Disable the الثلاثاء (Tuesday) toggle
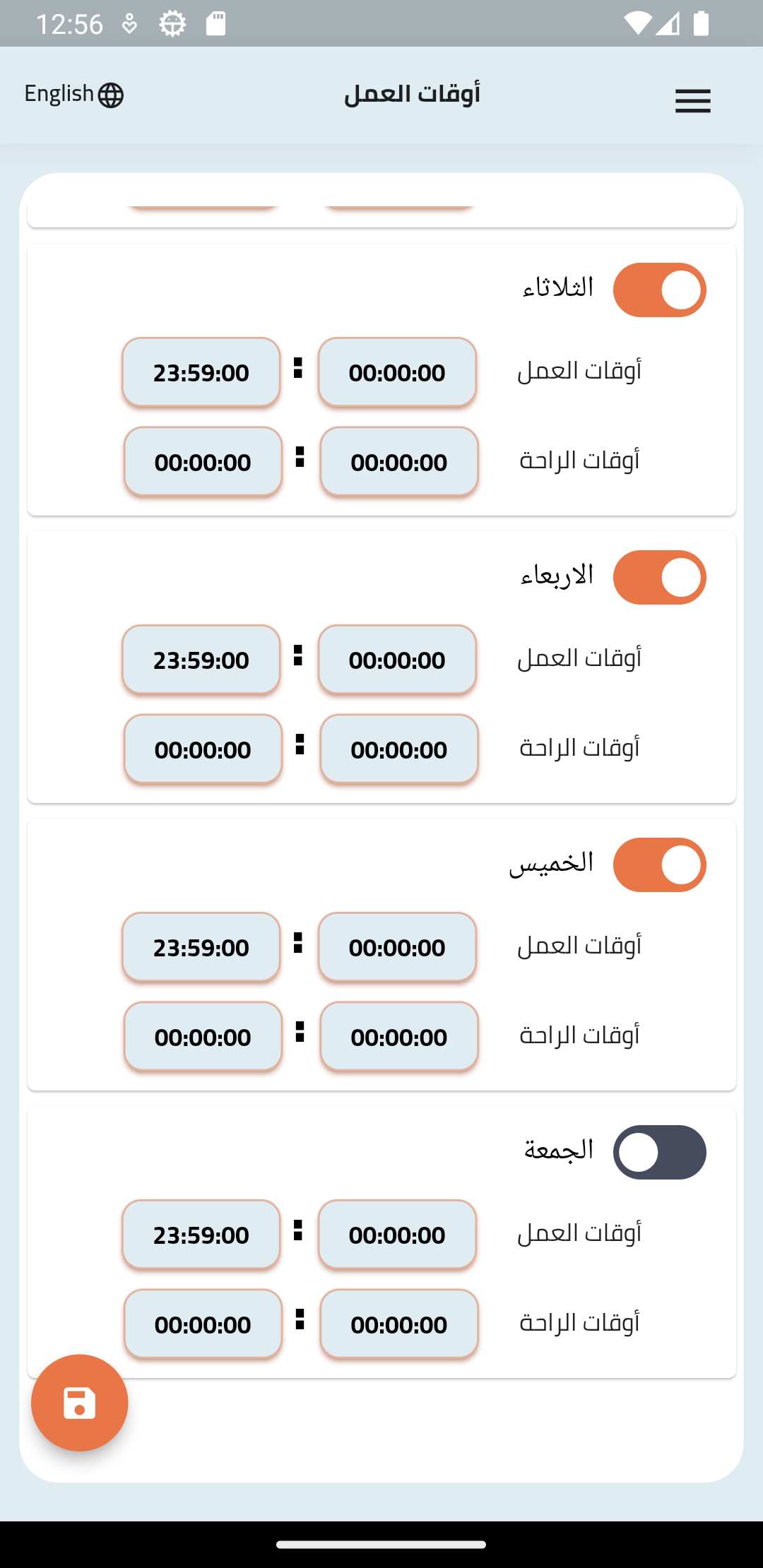763x1568 pixels. [659, 290]
